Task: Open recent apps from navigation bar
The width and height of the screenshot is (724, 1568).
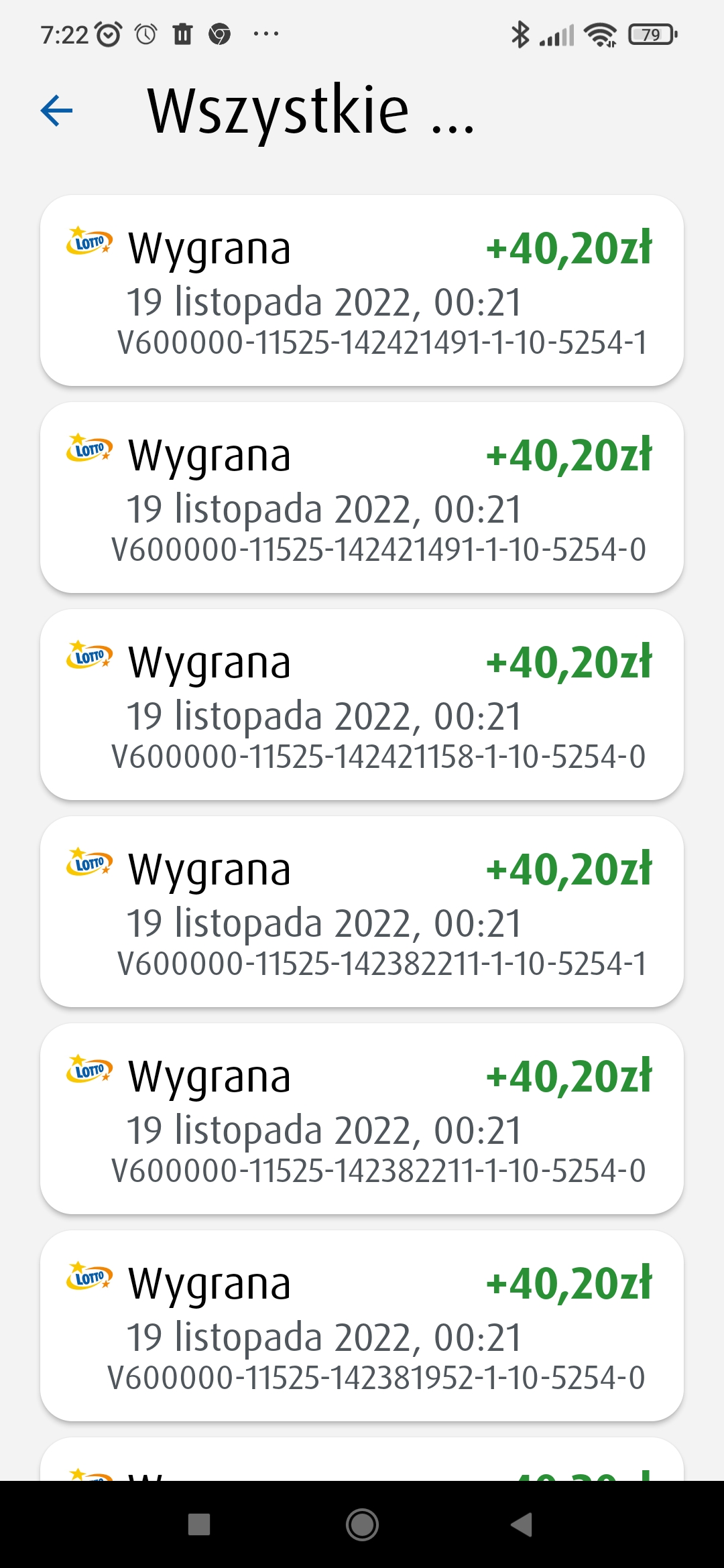Action: 199,1524
